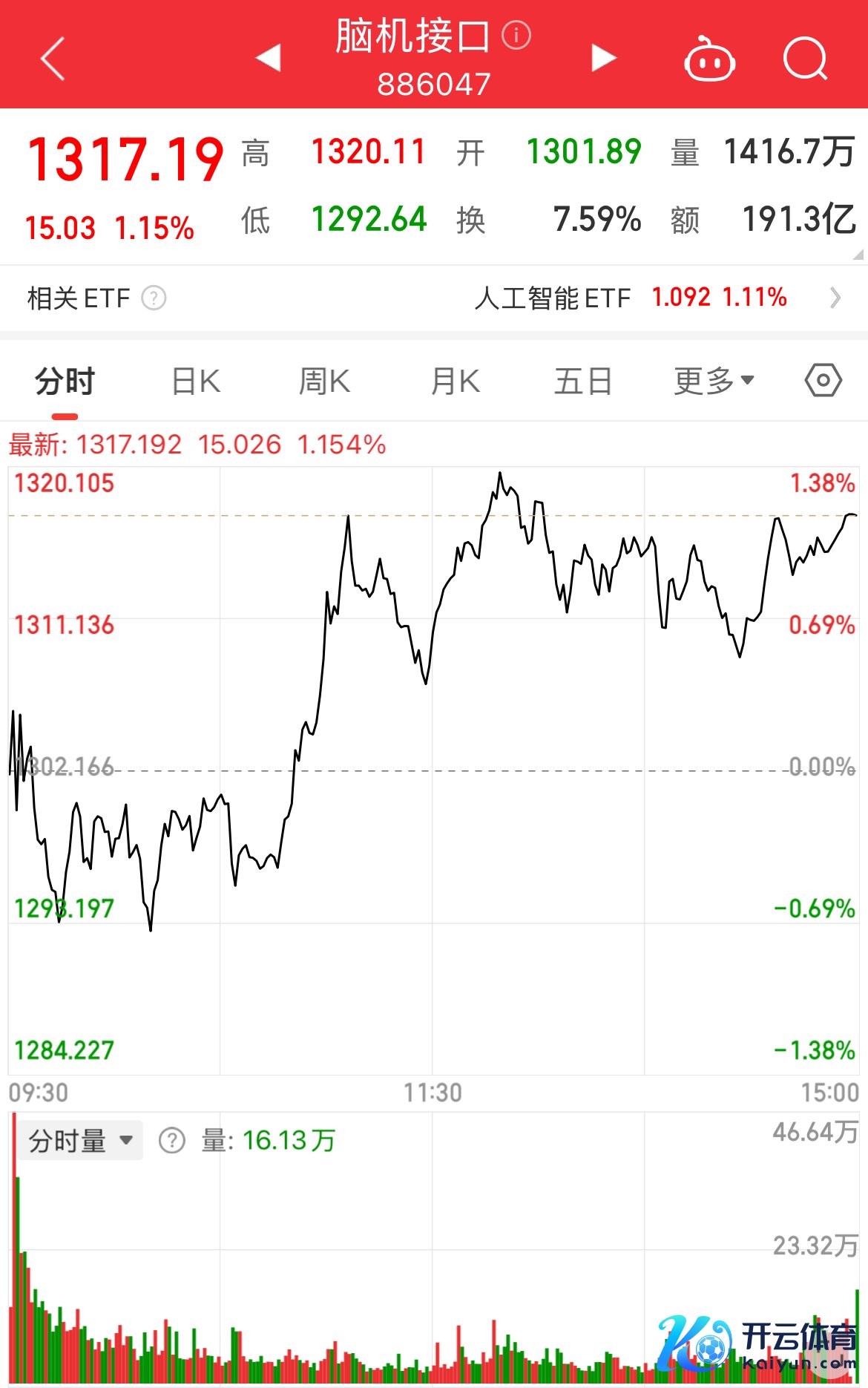
Task: Go back using the top-left arrow
Action: 53,58
